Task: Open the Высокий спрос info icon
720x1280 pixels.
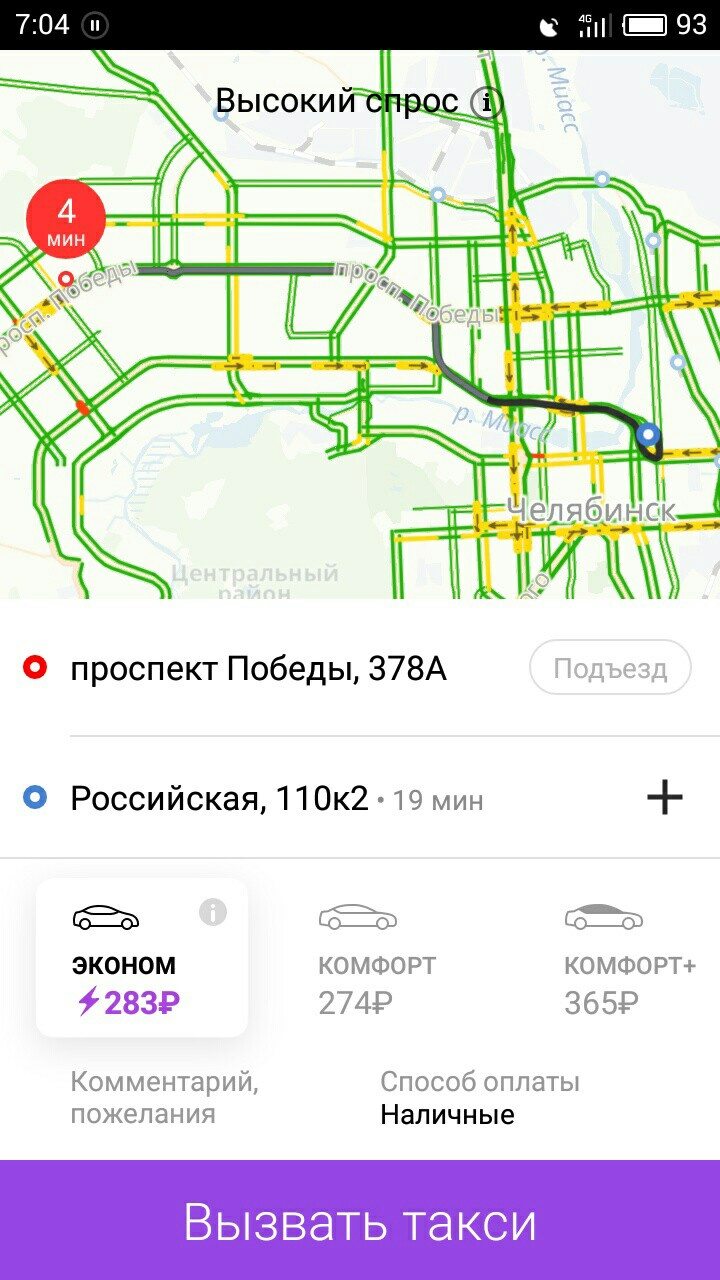Action: click(487, 102)
